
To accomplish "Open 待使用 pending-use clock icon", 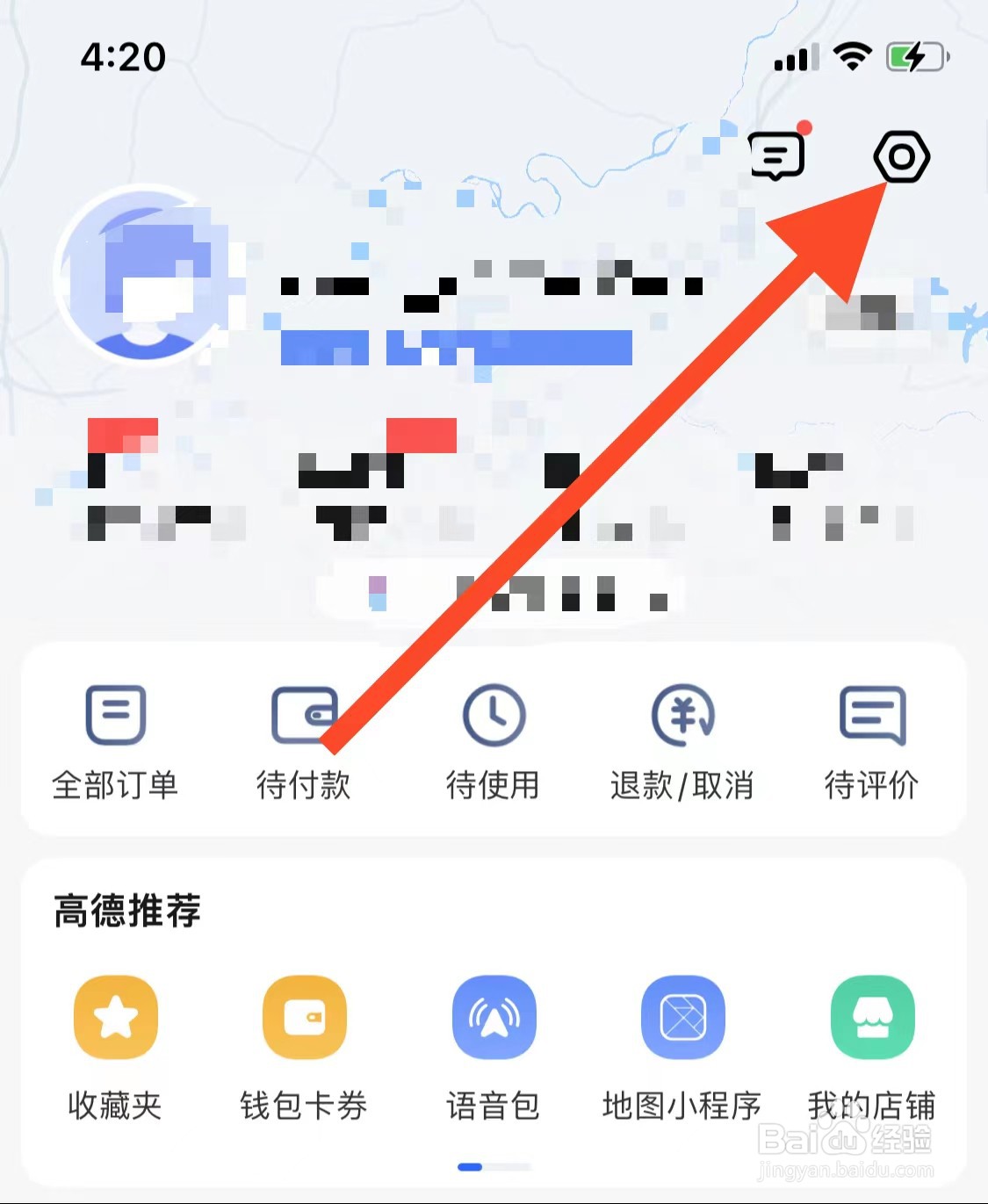I will click(493, 714).
